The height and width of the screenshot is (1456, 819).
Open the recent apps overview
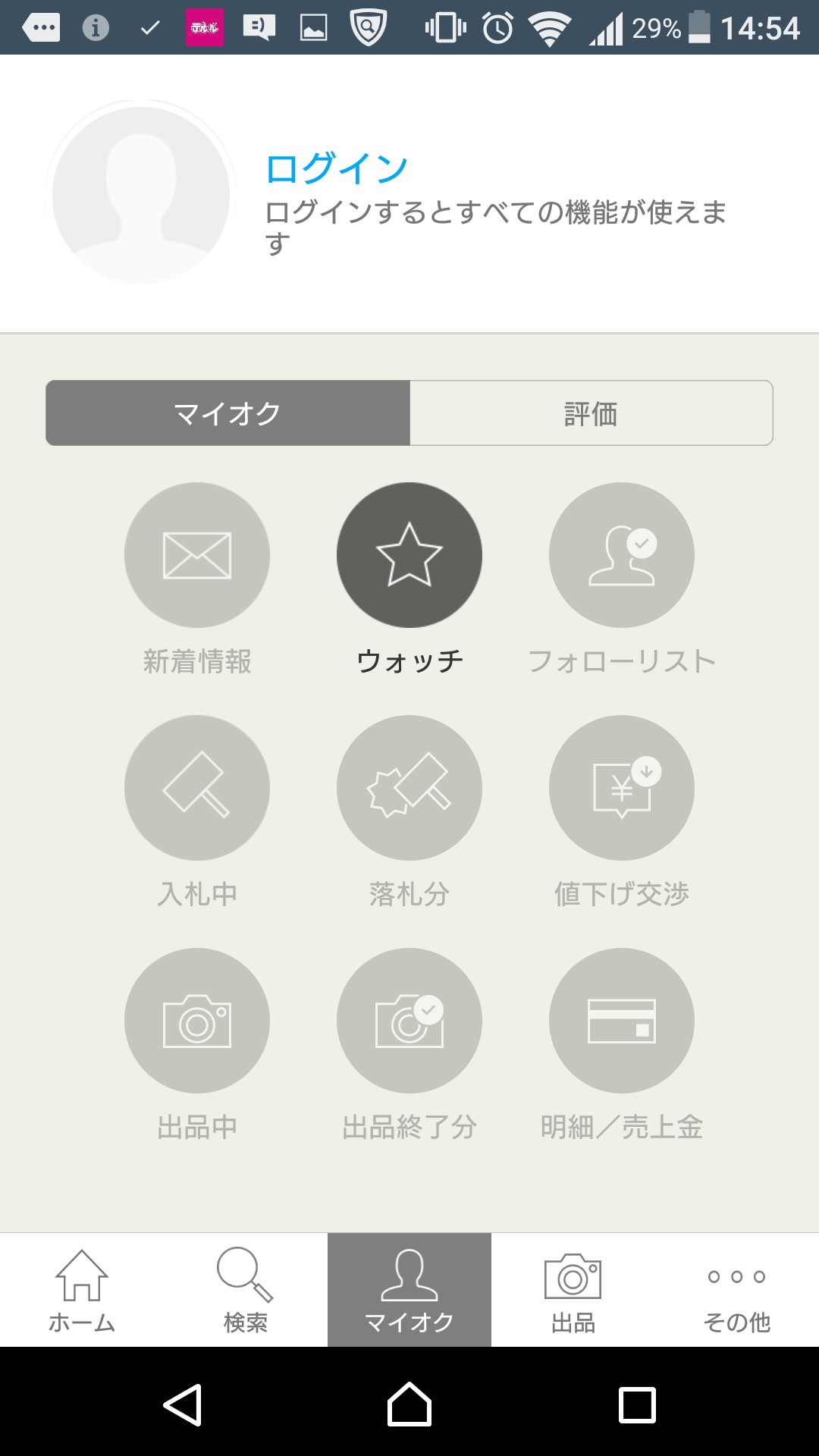pos(637,1404)
